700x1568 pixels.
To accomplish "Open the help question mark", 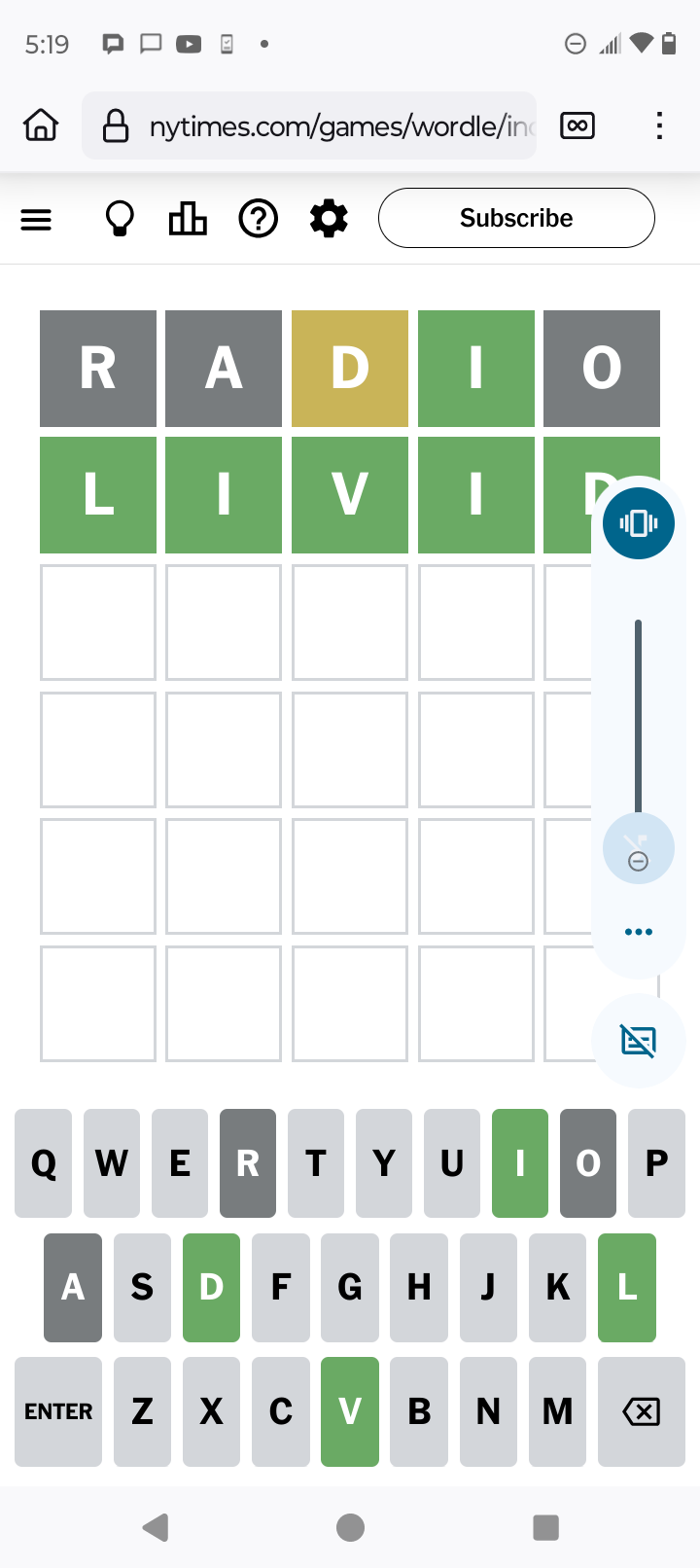I will (259, 219).
